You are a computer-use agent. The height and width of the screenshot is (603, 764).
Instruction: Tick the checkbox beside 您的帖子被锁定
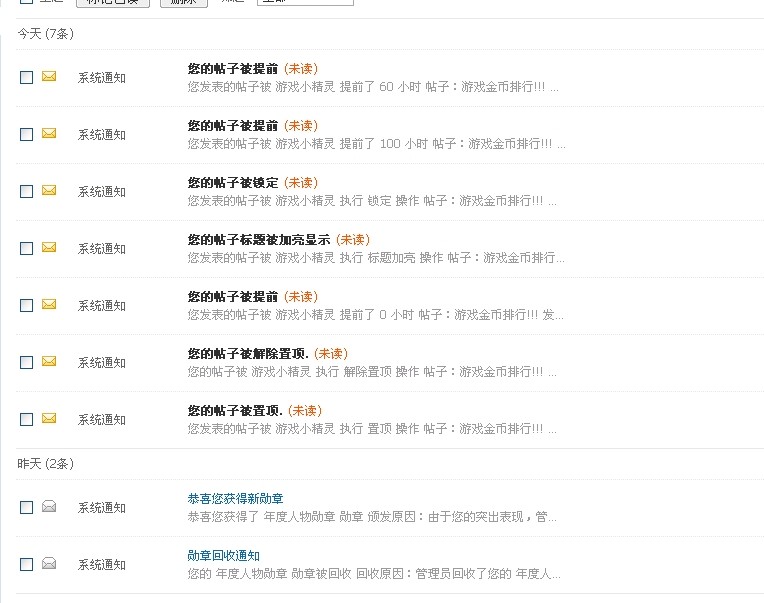(x=26, y=191)
